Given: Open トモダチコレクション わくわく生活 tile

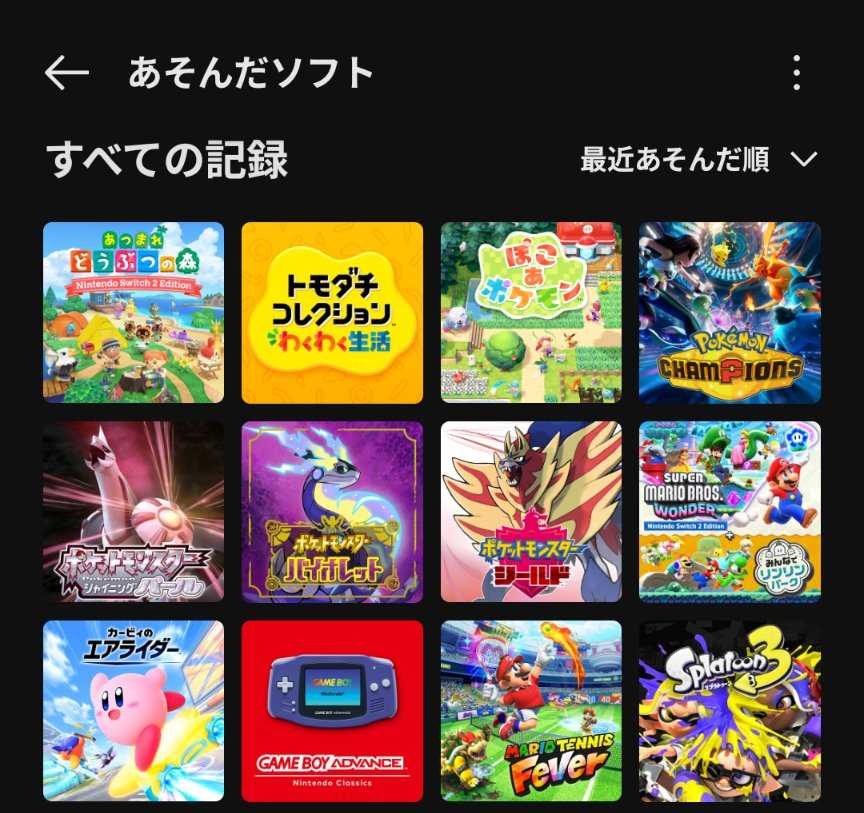Looking at the screenshot, I should click(x=332, y=312).
